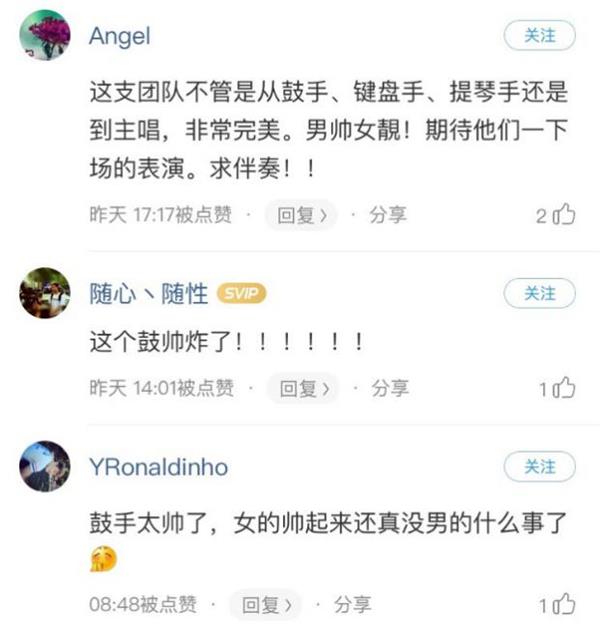
Task: Share Angel's comment
Action: (388, 215)
